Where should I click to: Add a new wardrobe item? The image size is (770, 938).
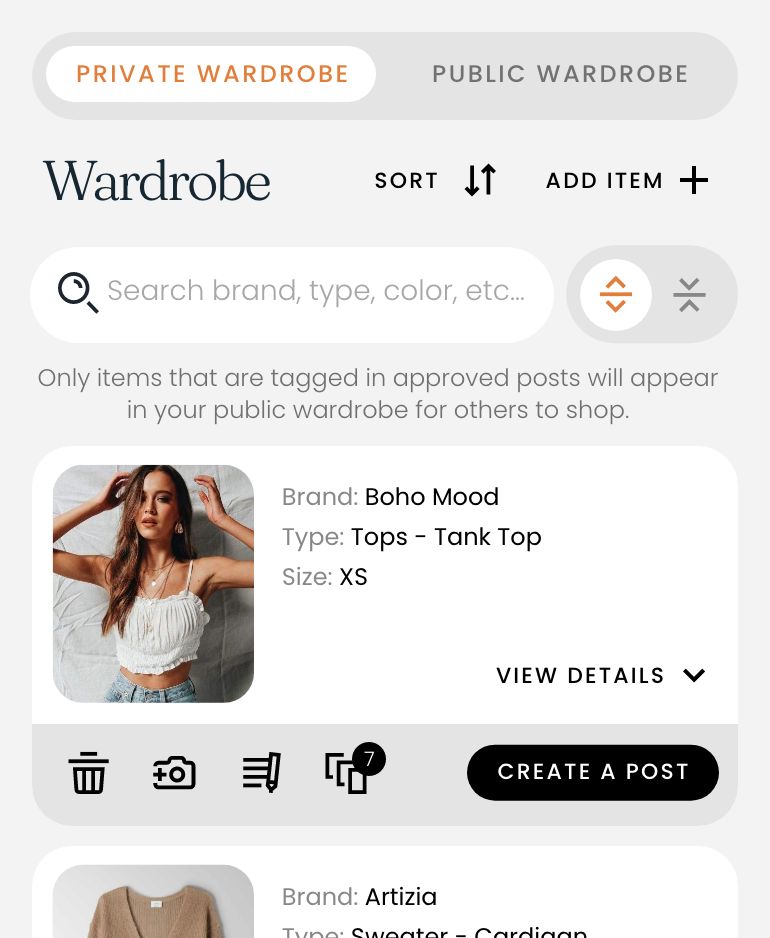[627, 181]
